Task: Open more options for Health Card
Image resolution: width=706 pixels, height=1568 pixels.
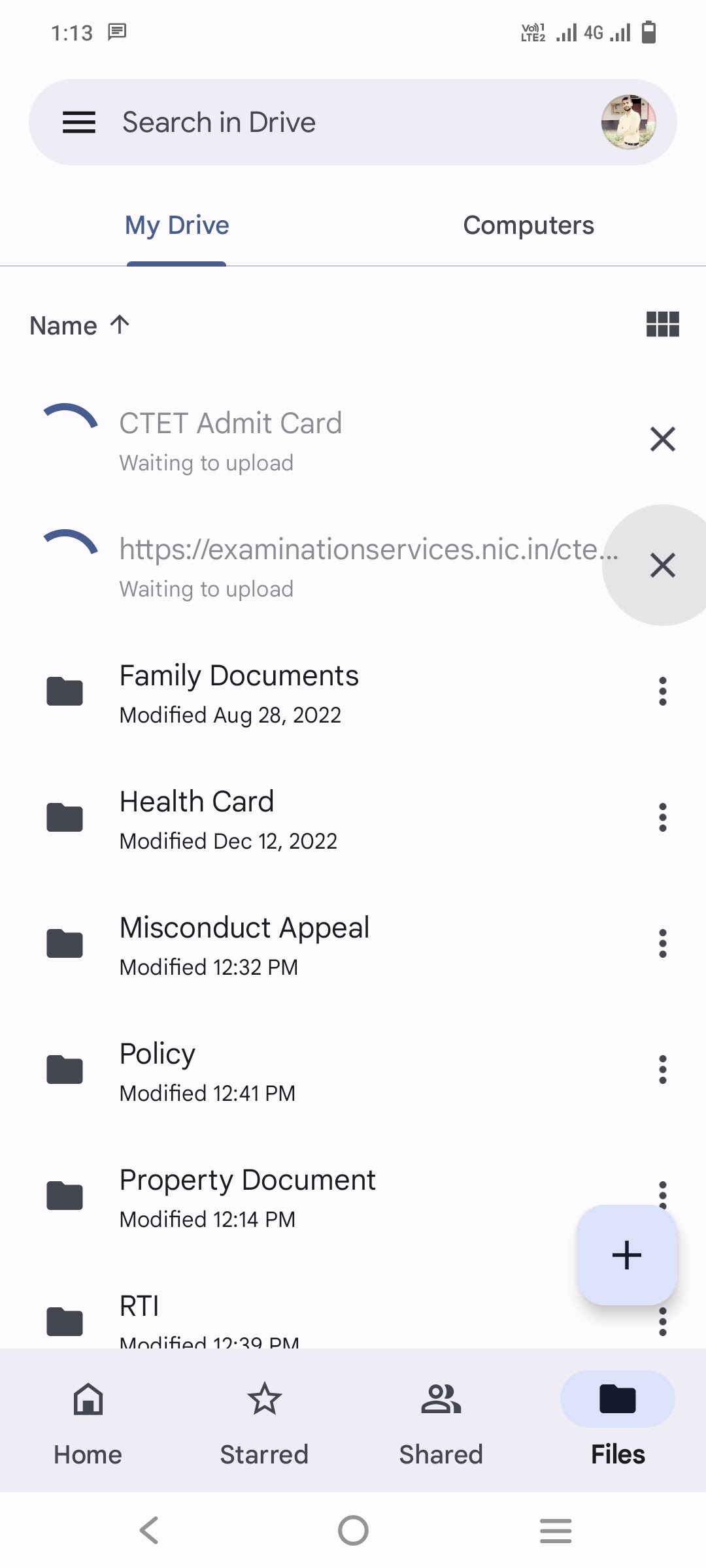Action: (x=663, y=817)
